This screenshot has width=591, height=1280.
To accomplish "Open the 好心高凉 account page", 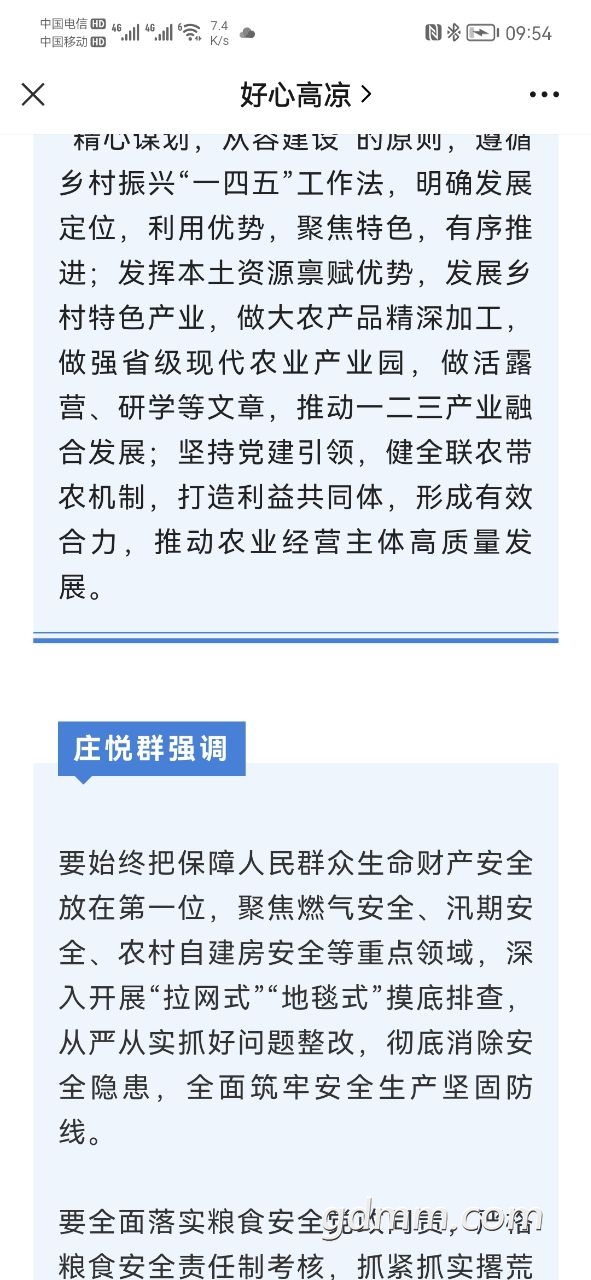I will (x=305, y=95).
